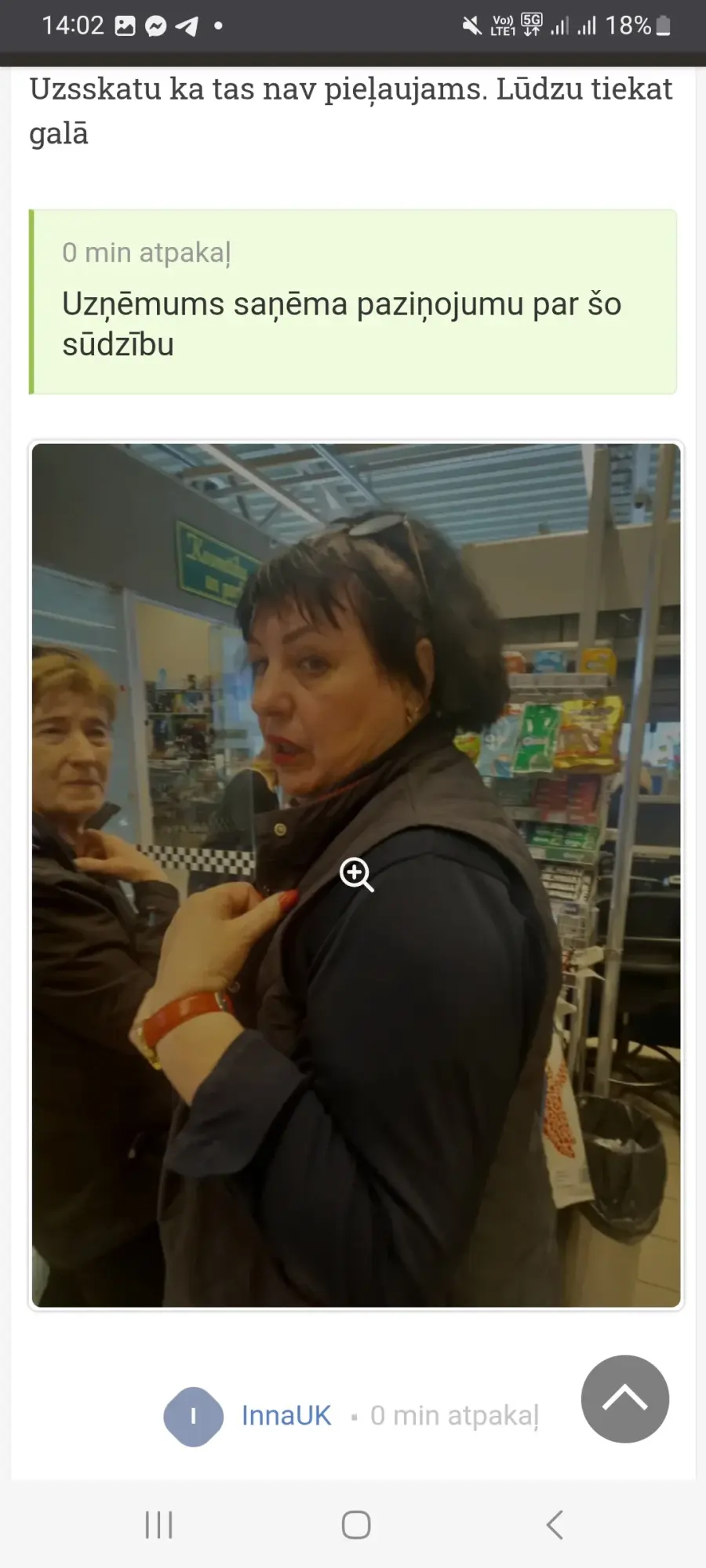Enlarge the attached complaint photo
This screenshot has width=706, height=1568.
click(x=356, y=875)
